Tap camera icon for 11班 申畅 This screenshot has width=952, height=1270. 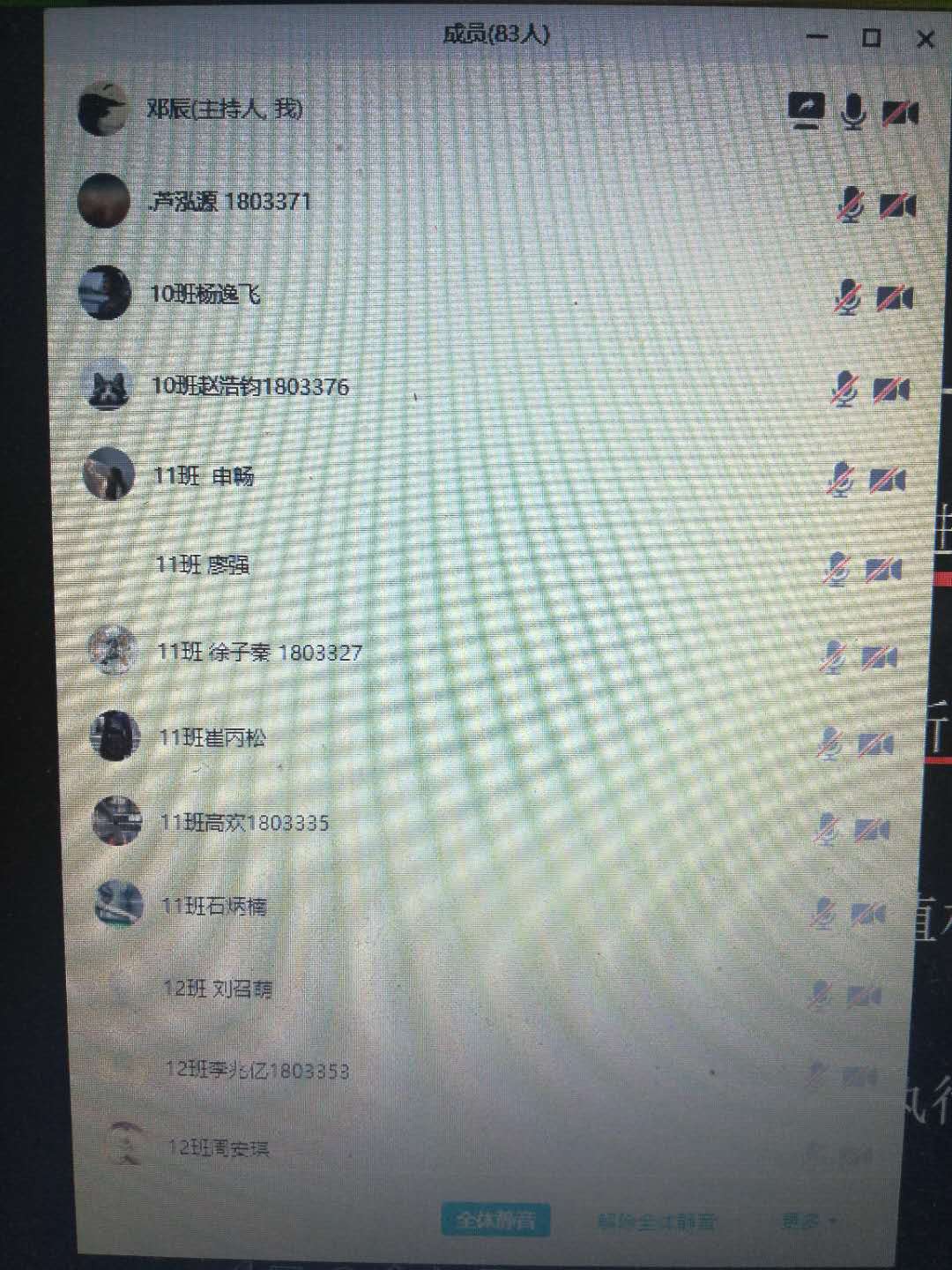tap(887, 481)
